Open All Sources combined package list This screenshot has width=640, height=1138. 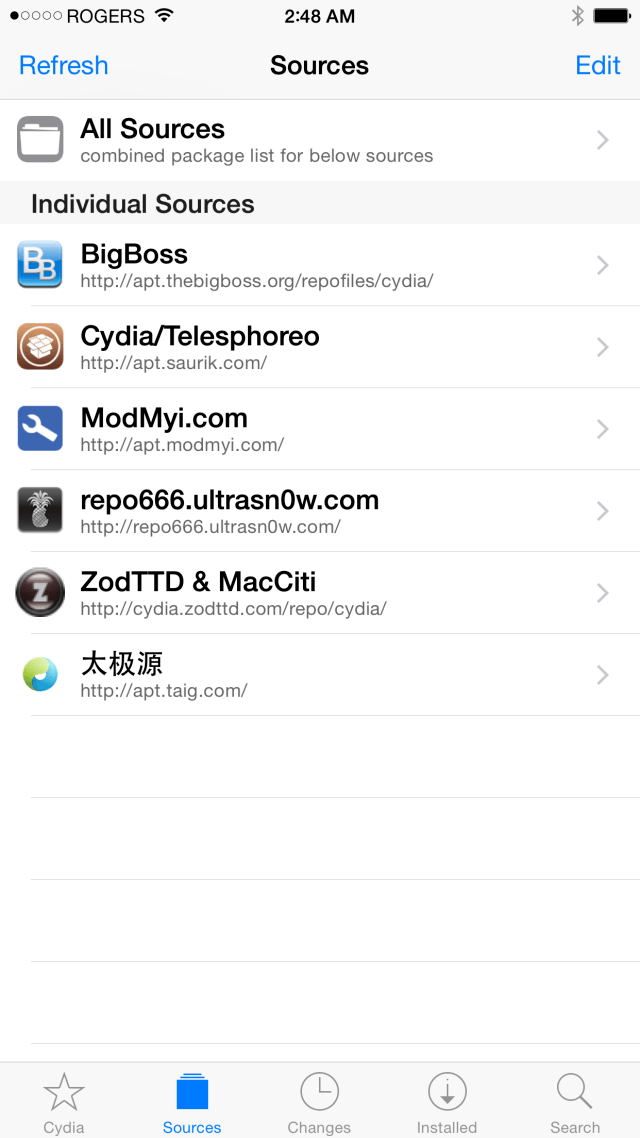[x=320, y=140]
